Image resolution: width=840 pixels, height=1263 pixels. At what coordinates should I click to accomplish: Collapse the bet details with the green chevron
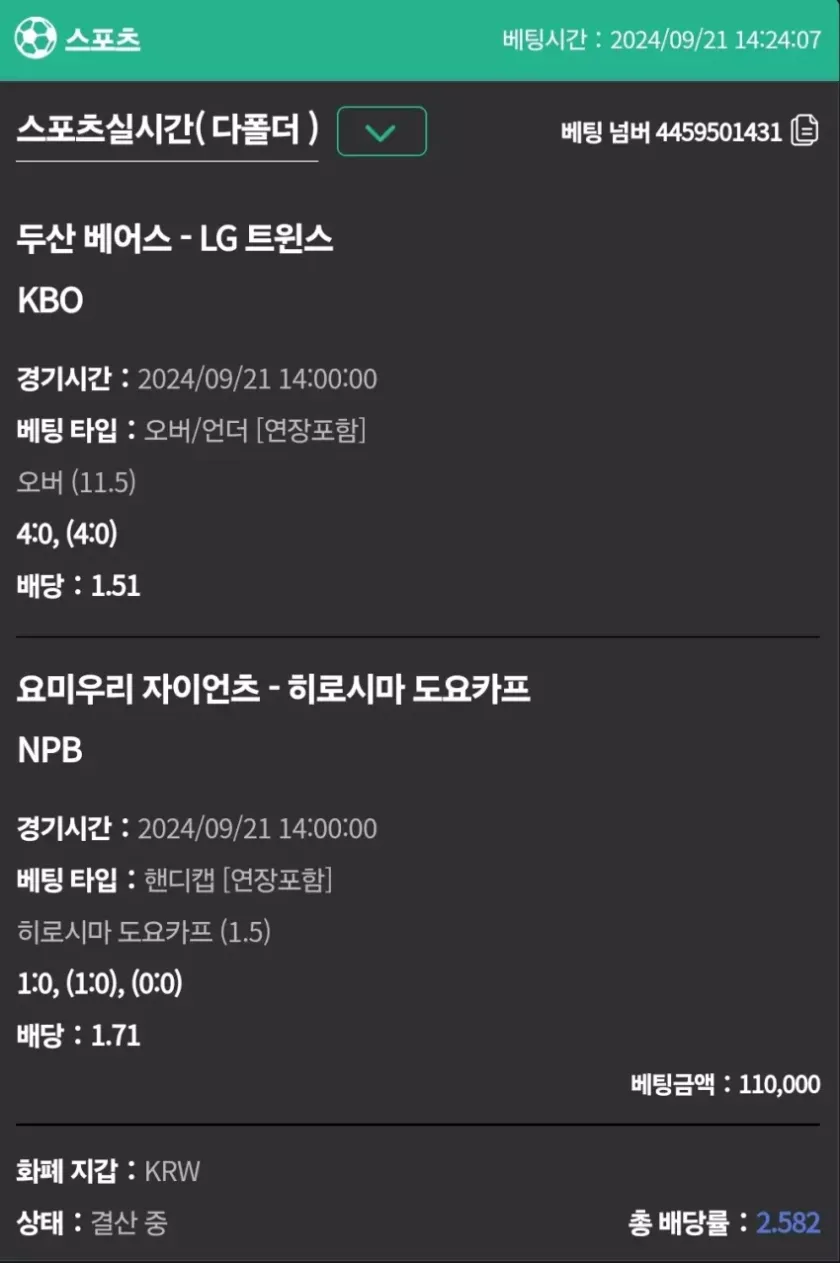pos(381,132)
